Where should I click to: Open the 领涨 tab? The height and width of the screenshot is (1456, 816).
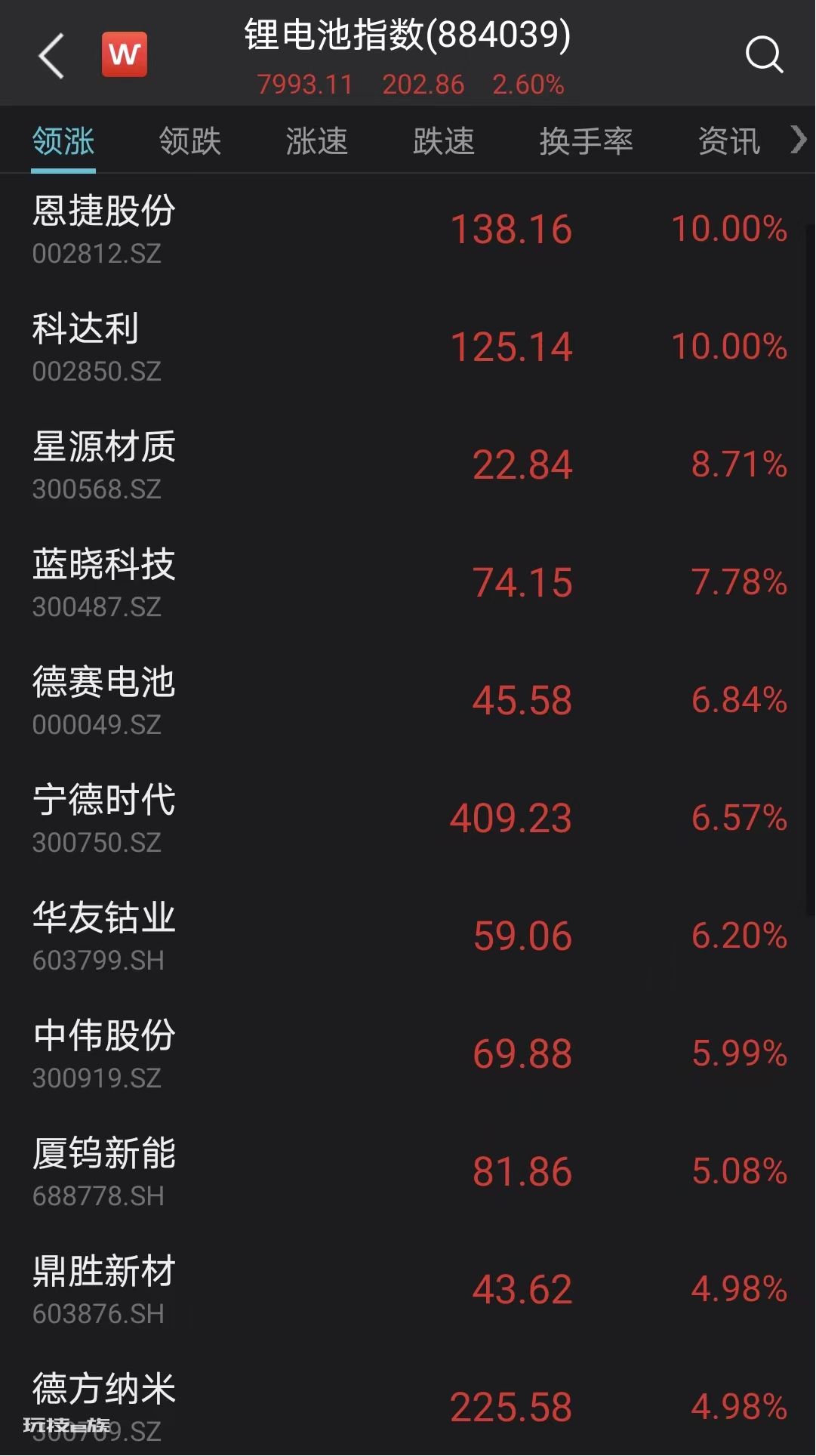(63, 141)
